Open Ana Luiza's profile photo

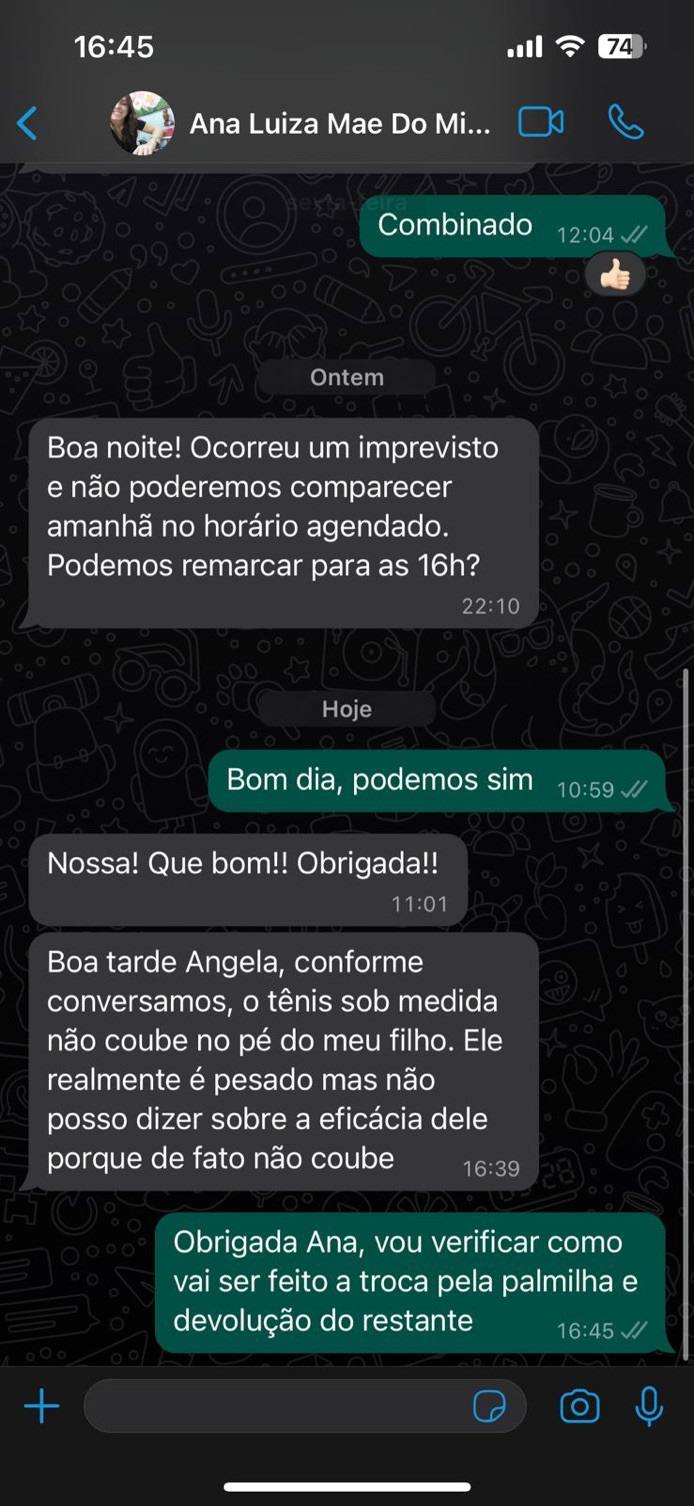(x=142, y=123)
